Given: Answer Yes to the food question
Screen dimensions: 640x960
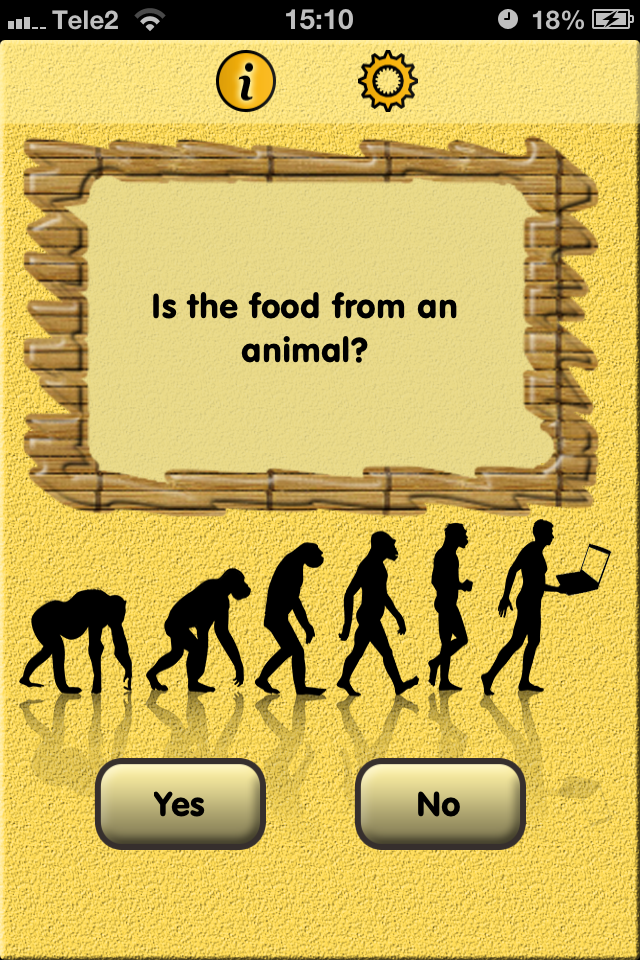Looking at the screenshot, I should pos(180,804).
